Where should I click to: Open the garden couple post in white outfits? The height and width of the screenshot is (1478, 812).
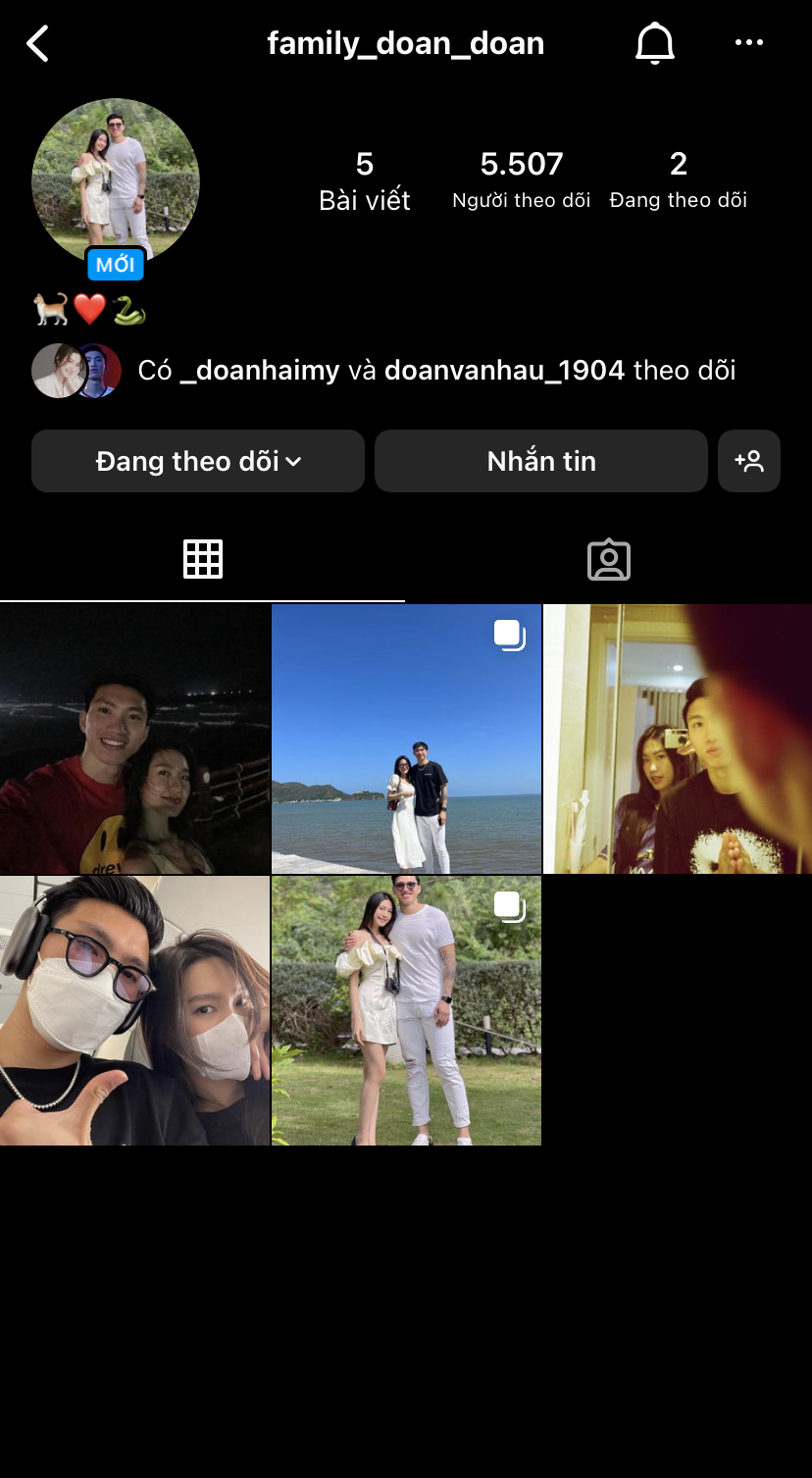(x=406, y=1010)
